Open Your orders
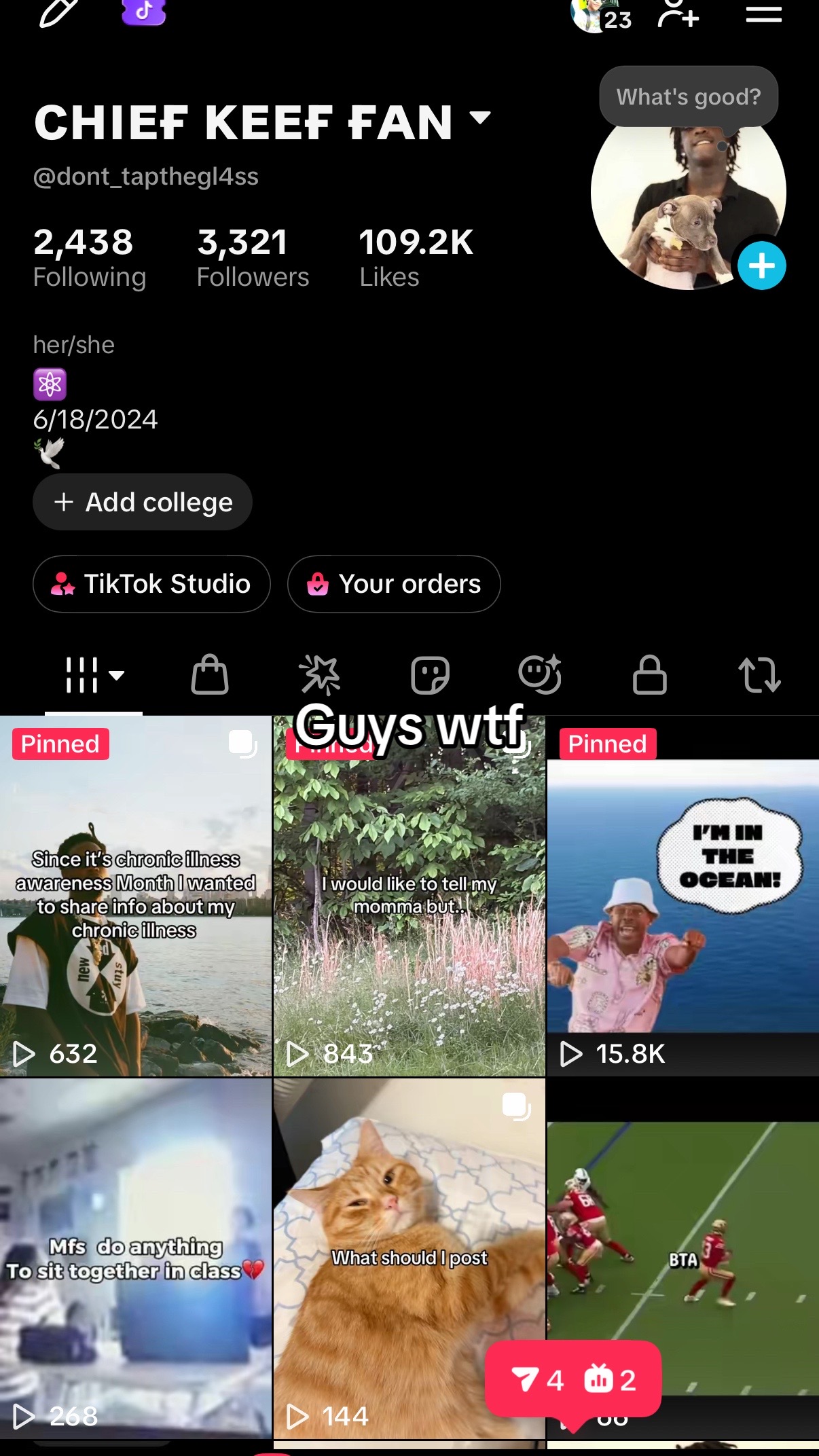The width and height of the screenshot is (819, 1456). tap(394, 584)
